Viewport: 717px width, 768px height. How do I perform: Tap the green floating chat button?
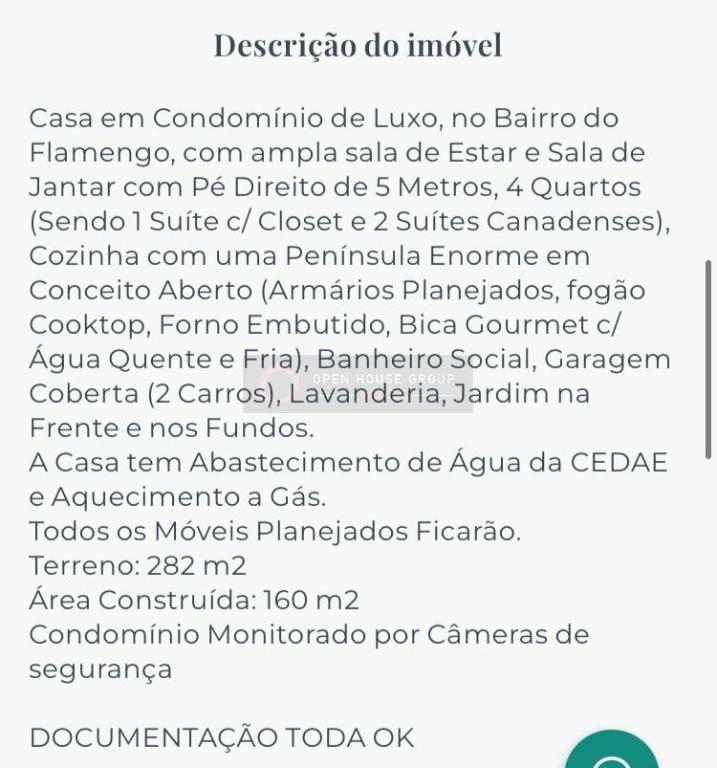[x=611, y=755]
